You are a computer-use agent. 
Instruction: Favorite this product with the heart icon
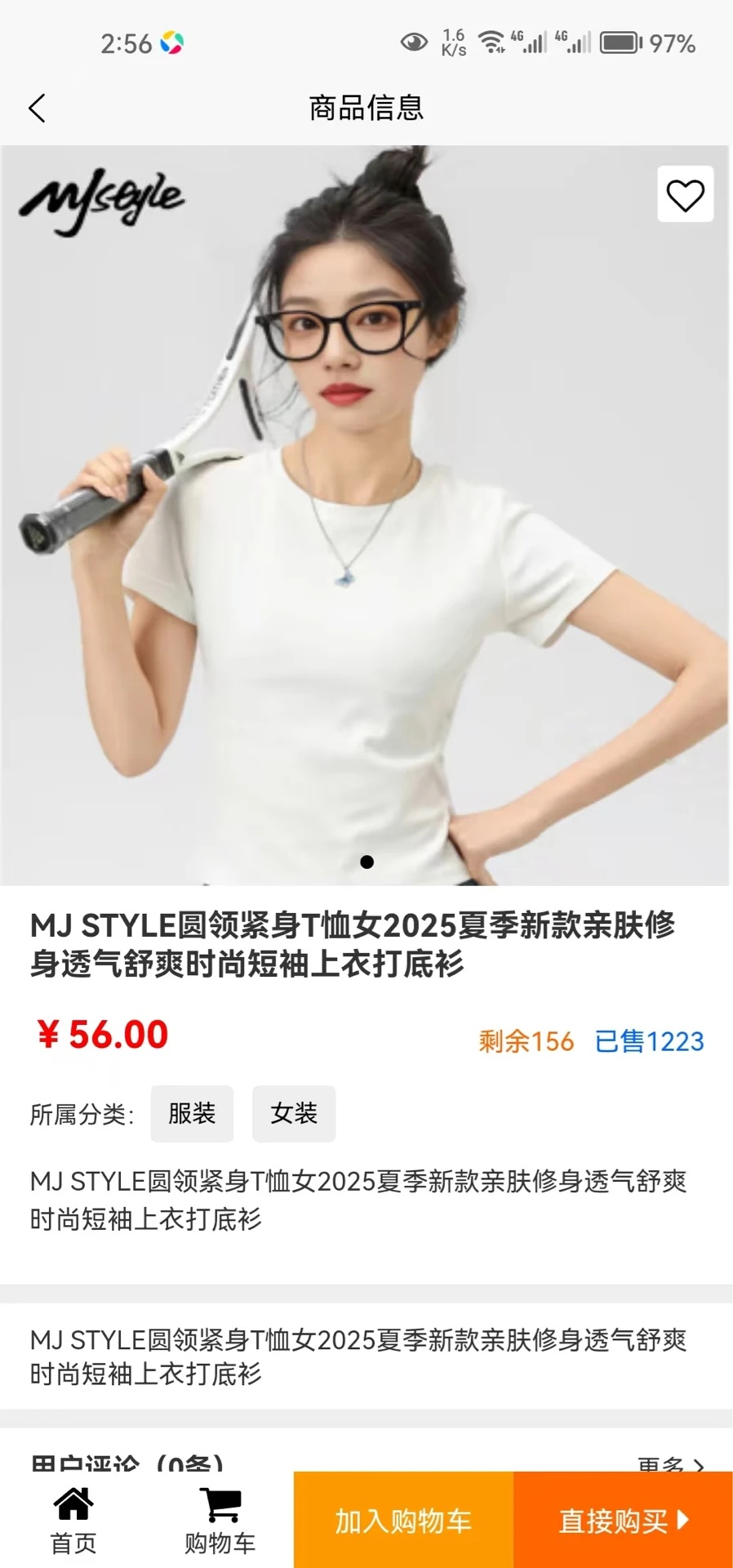685,194
